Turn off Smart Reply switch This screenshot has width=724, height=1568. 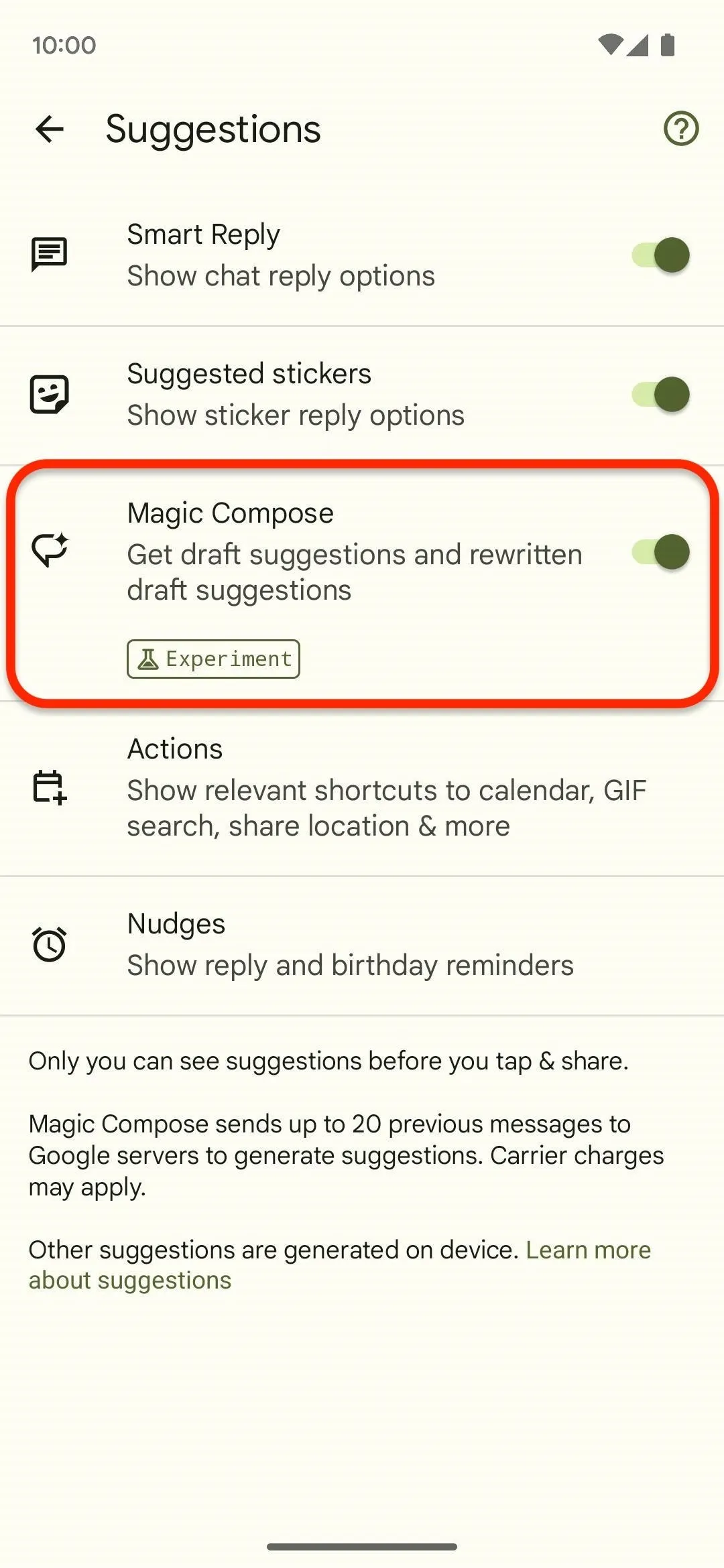(661, 255)
